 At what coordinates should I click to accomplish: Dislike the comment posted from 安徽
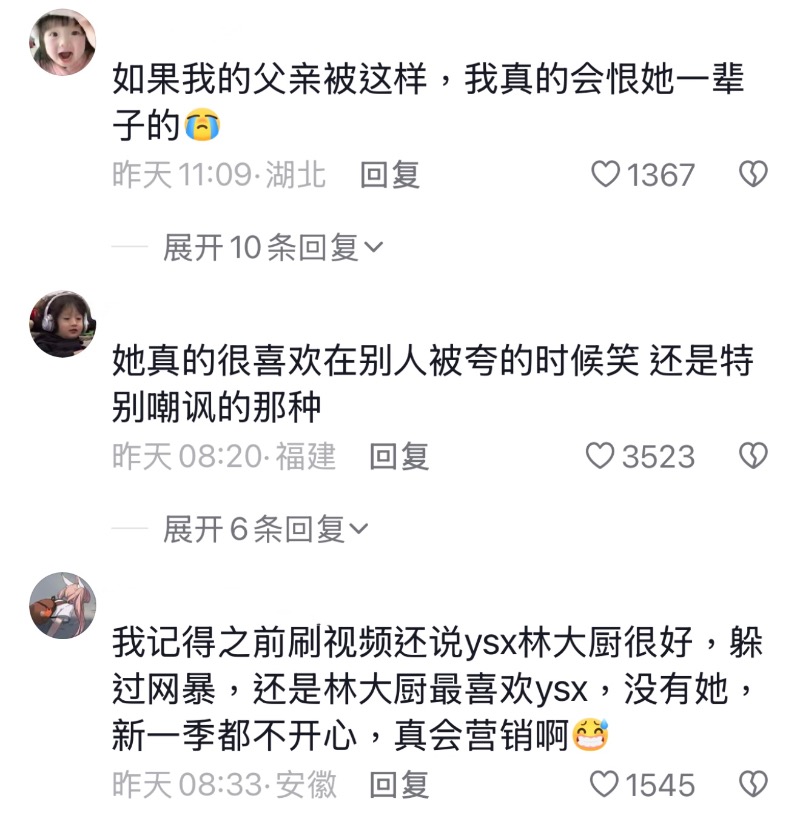[752, 785]
